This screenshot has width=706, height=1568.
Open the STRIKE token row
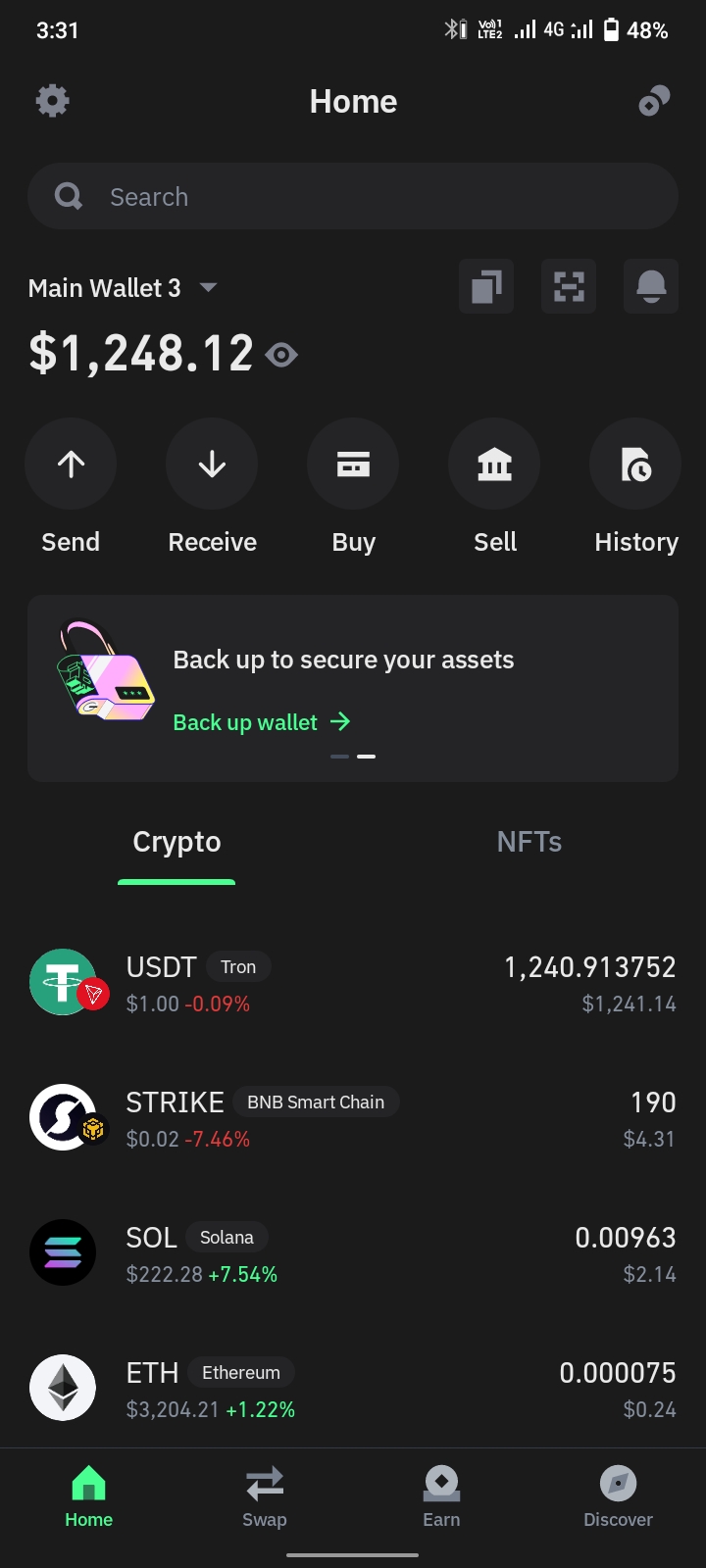tap(353, 1118)
